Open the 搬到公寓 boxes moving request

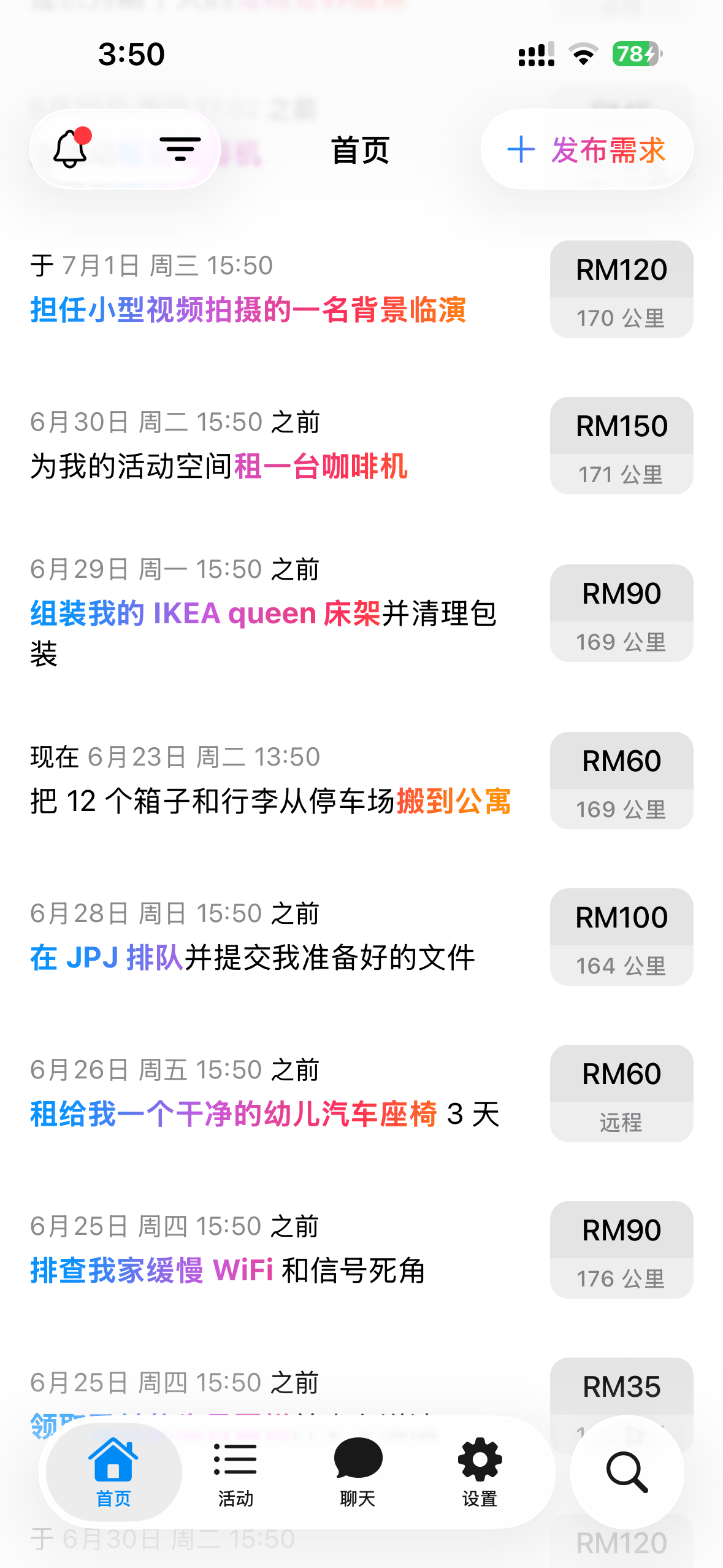pos(361,780)
